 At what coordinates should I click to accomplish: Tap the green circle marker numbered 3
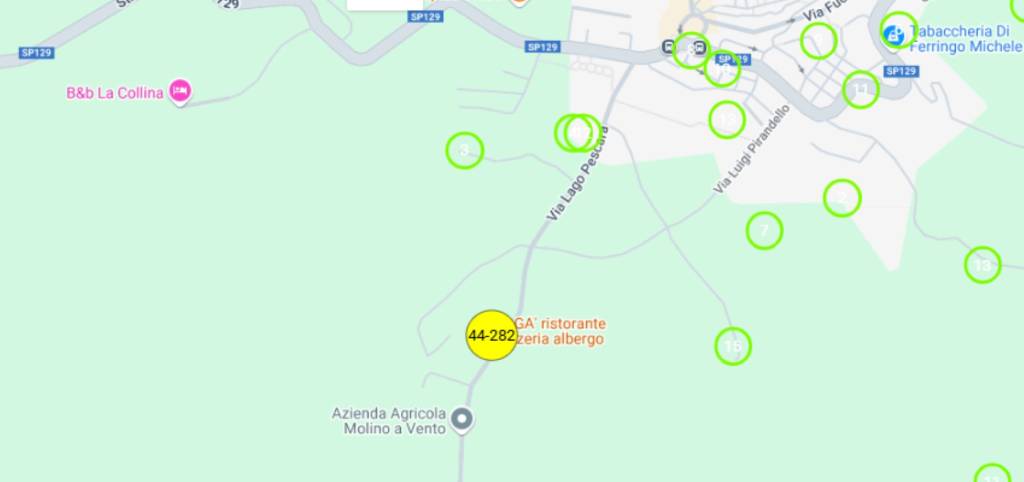click(x=464, y=151)
